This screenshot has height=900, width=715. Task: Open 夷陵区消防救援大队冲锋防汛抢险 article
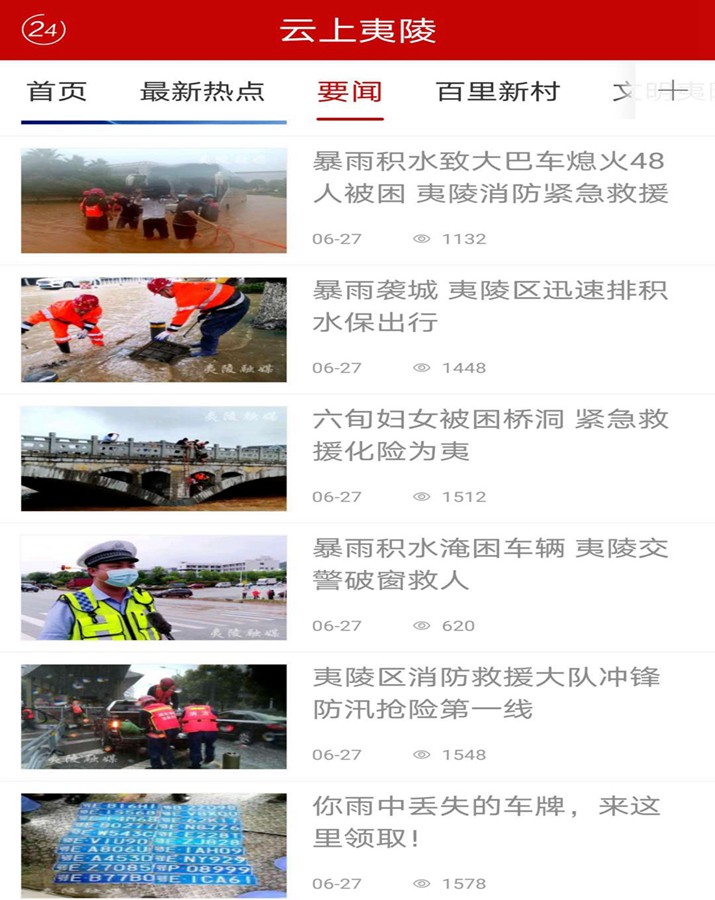(x=489, y=693)
